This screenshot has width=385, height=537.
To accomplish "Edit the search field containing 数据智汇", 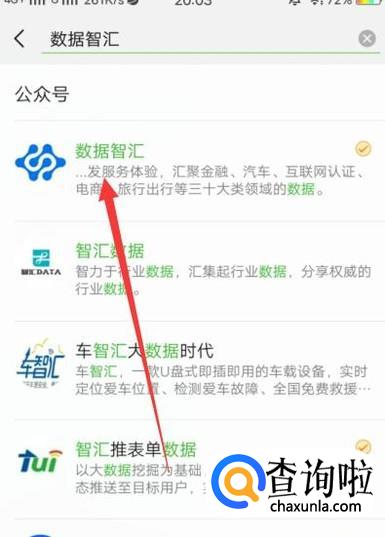I will (x=200, y=38).
